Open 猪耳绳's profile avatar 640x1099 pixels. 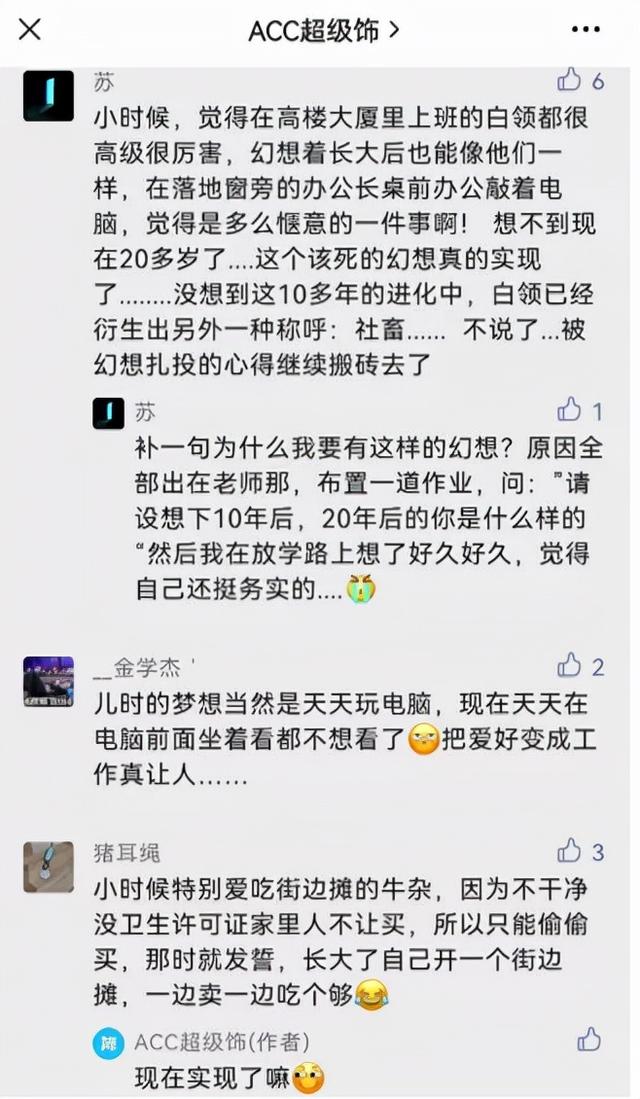(x=48, y=867)
